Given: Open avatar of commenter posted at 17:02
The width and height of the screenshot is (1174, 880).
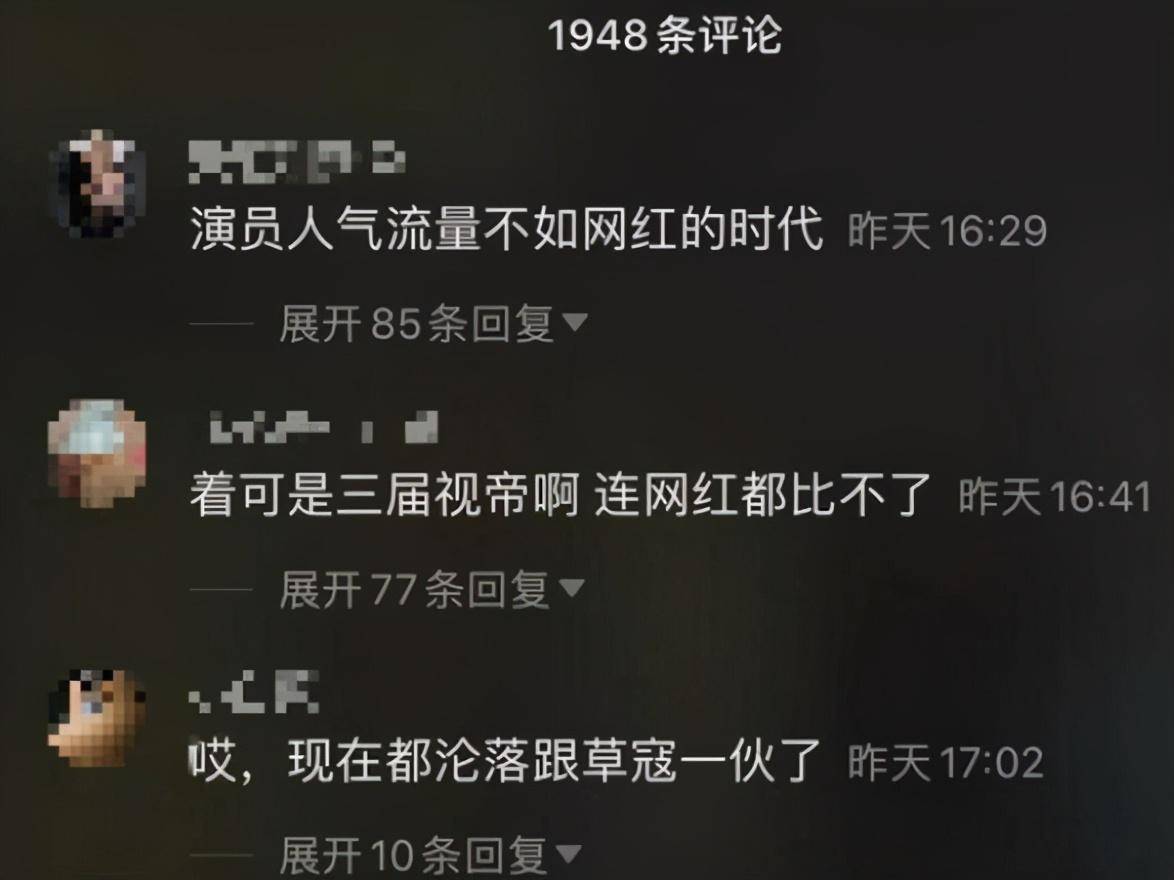Looking at the screenshot, I should point(97,718).
